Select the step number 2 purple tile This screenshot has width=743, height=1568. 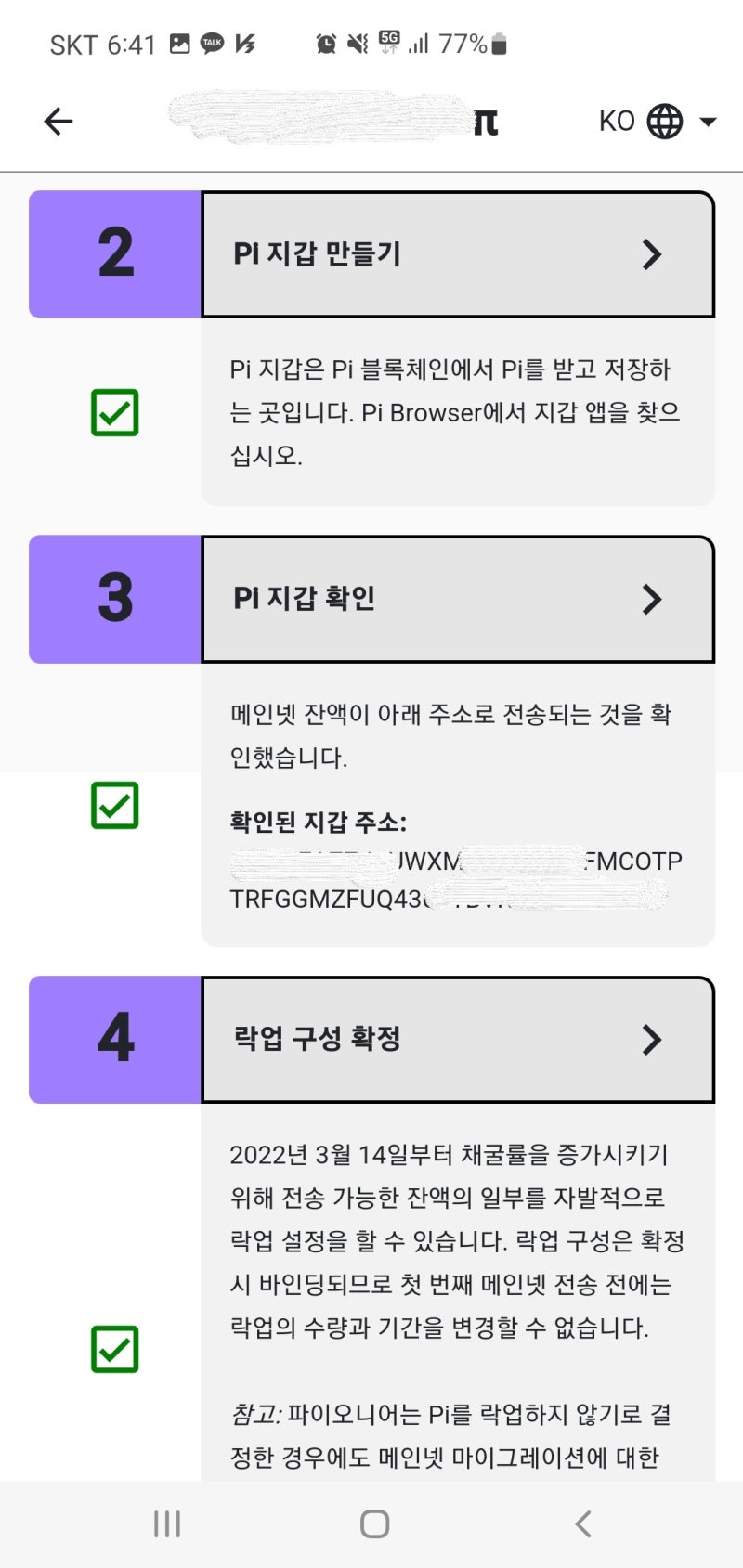click(x=115, y=253)
